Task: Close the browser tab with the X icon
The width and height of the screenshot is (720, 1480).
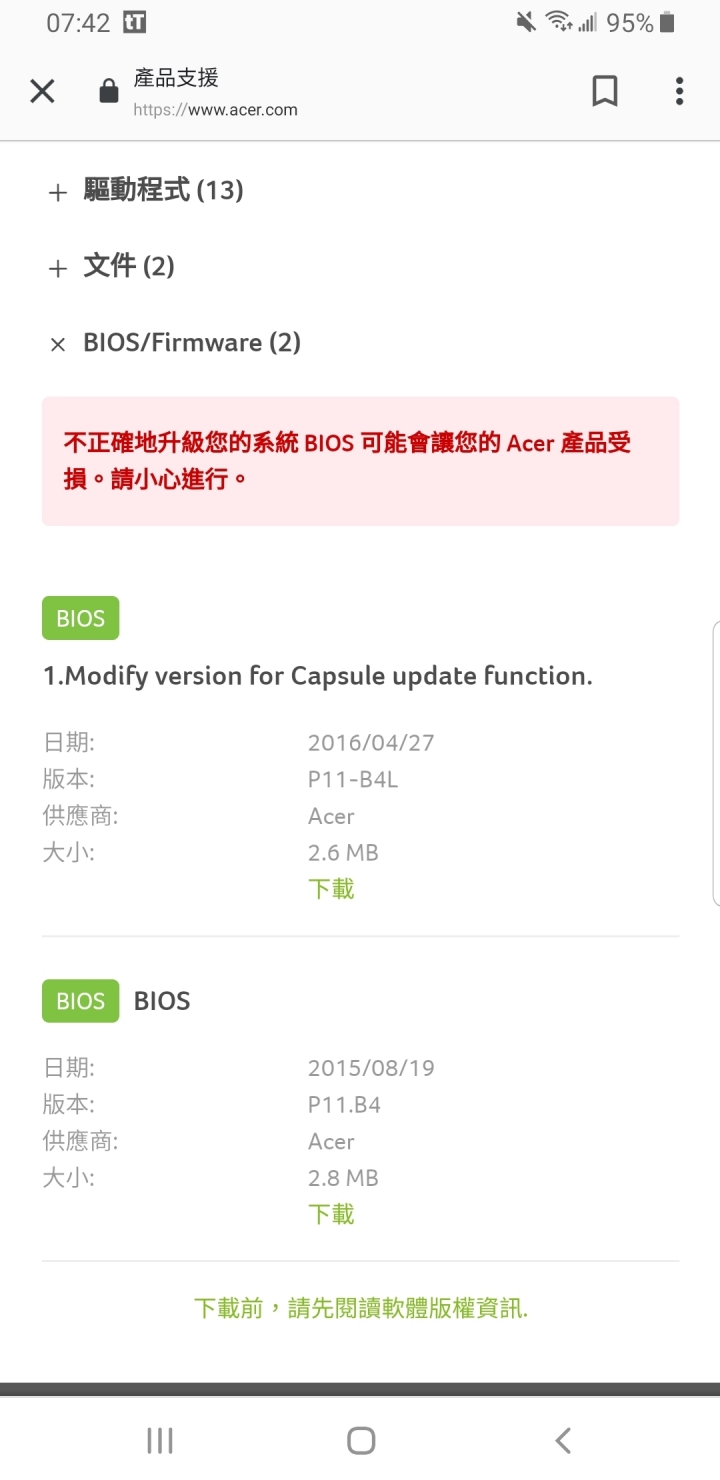Action: 42,92
